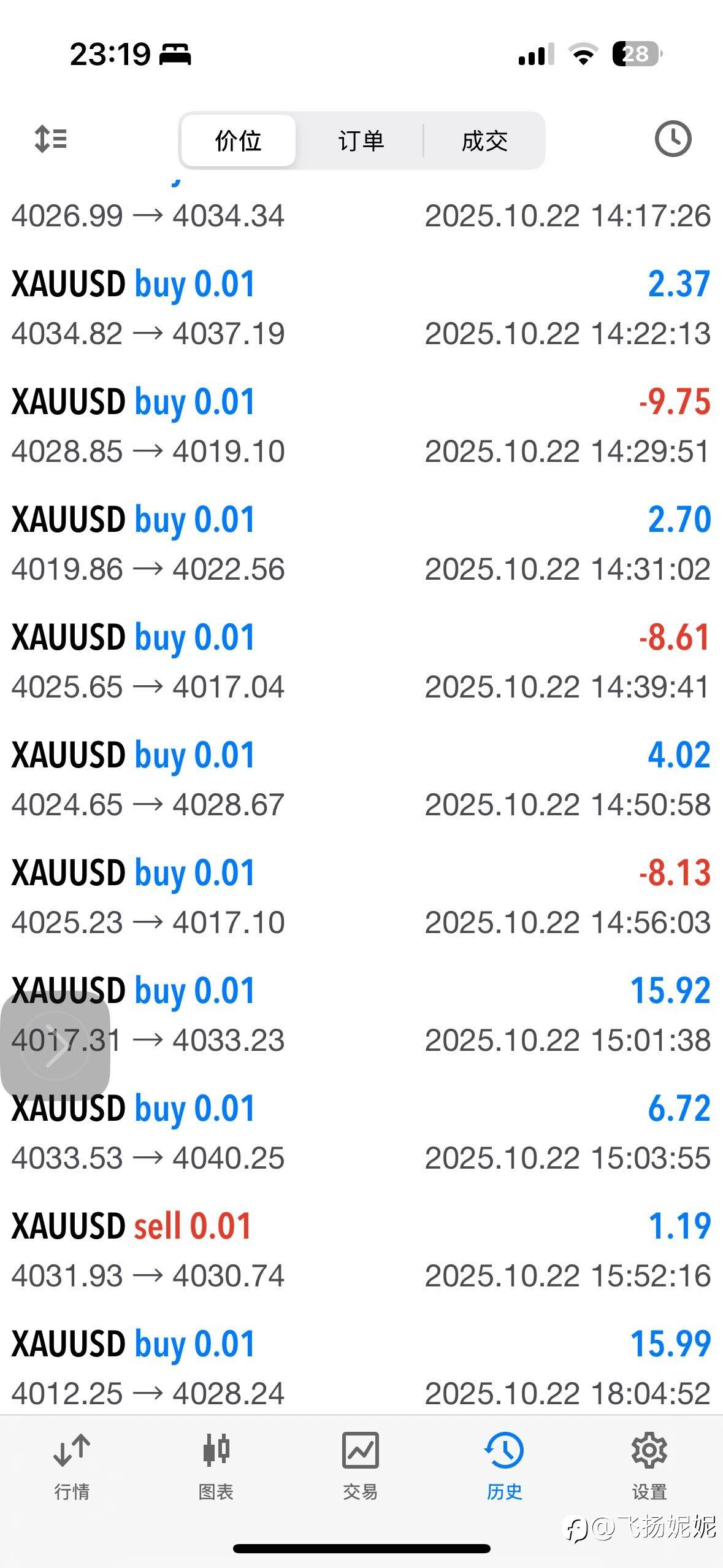Image resolution: width=723 pixels, height=1568 pixels.
Task: Switch to the 成交 segment
Action: 484,140
